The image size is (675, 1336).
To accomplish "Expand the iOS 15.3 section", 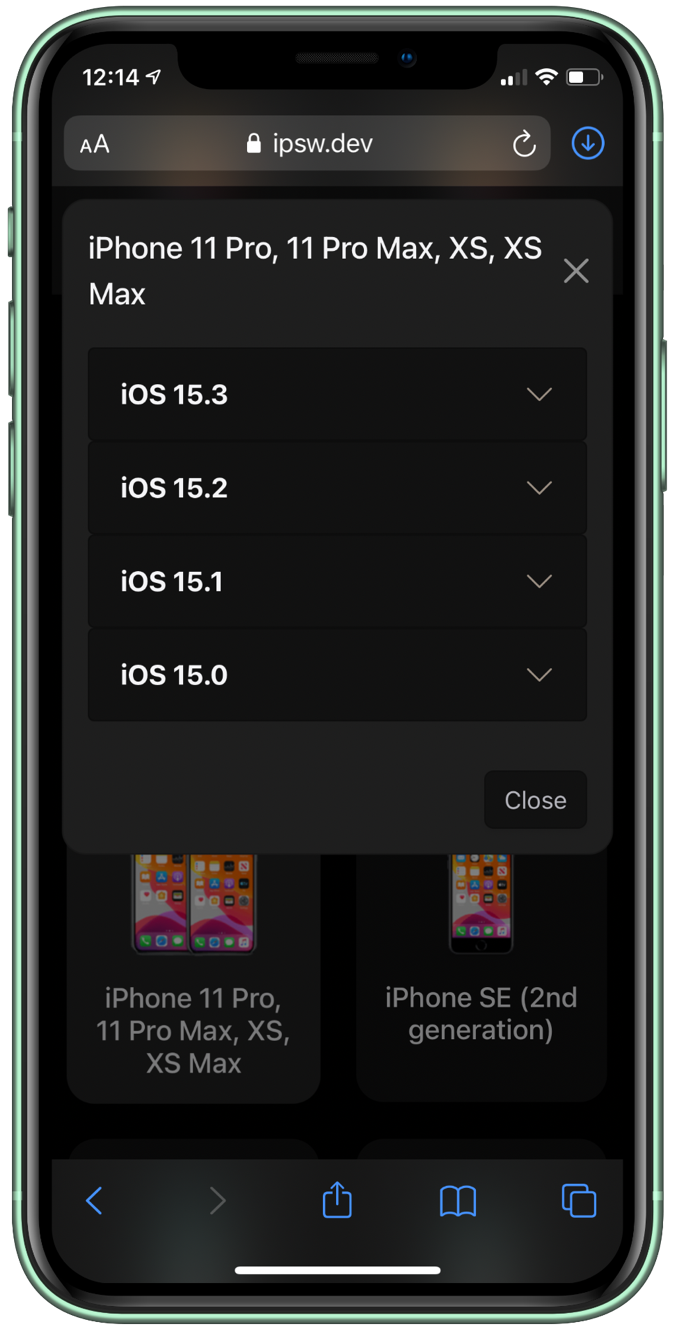I will (337, 395).
